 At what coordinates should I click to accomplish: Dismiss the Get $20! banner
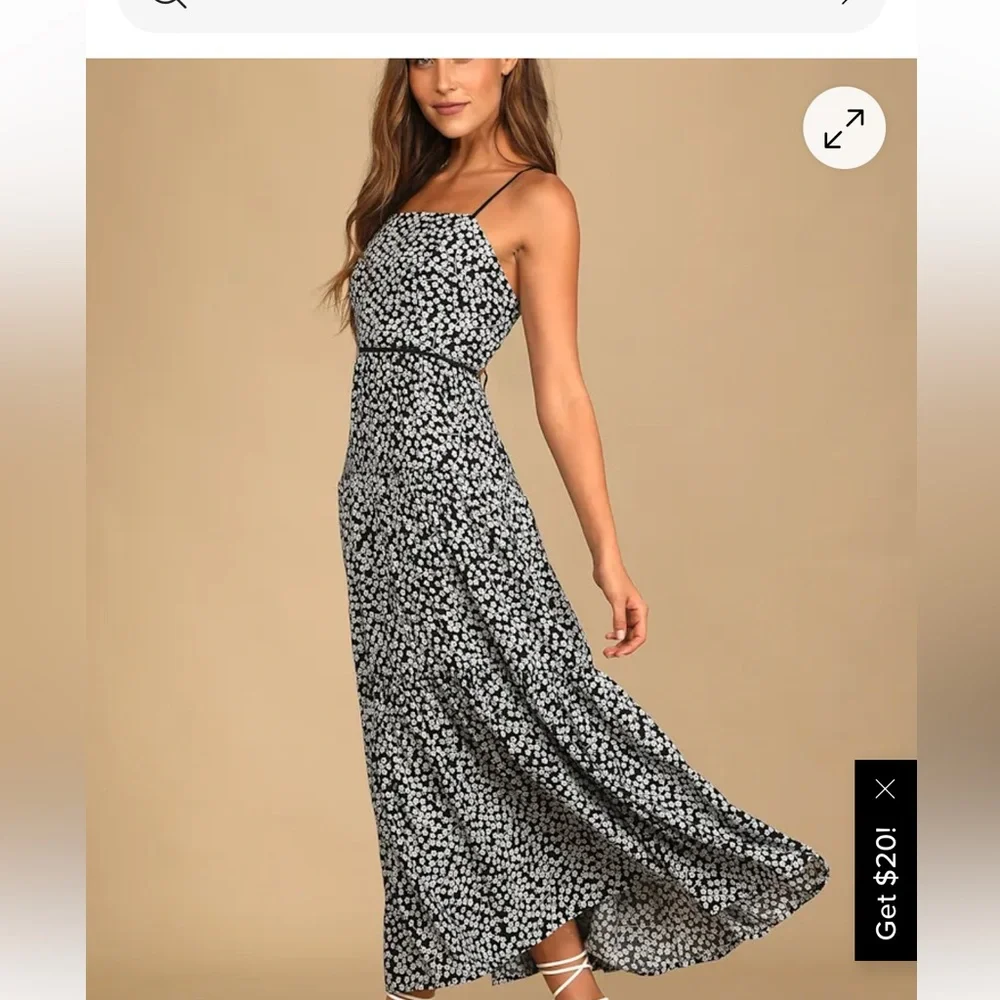point(885,790)
